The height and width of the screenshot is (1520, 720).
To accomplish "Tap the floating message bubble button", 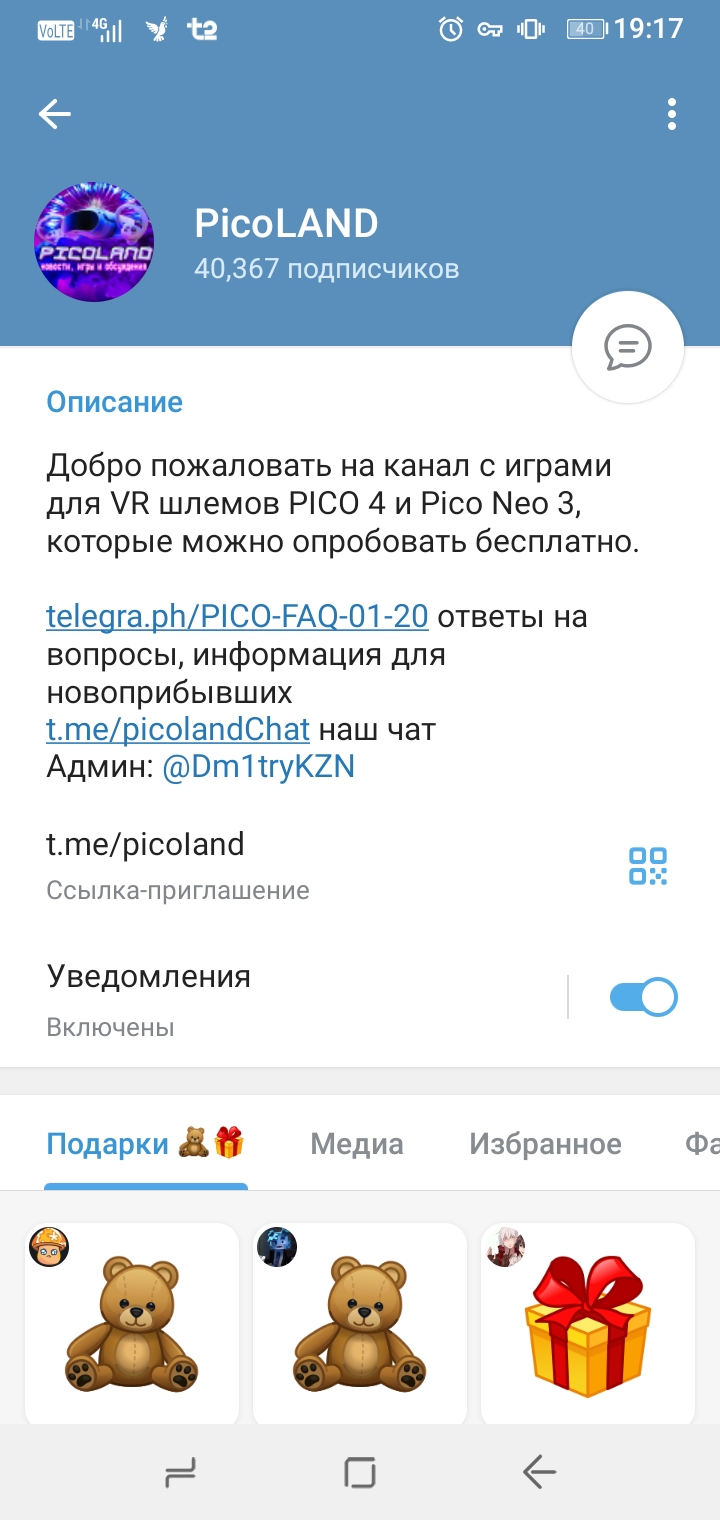I will [627, 348].
